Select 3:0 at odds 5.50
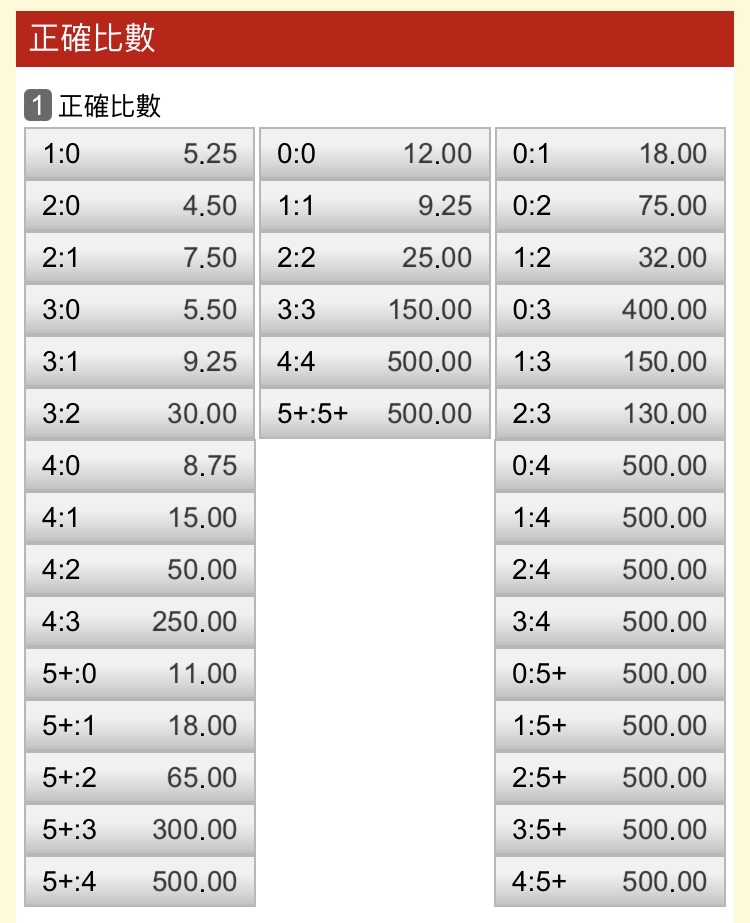This screenshot has width=750, height=923. click(139, 310)
